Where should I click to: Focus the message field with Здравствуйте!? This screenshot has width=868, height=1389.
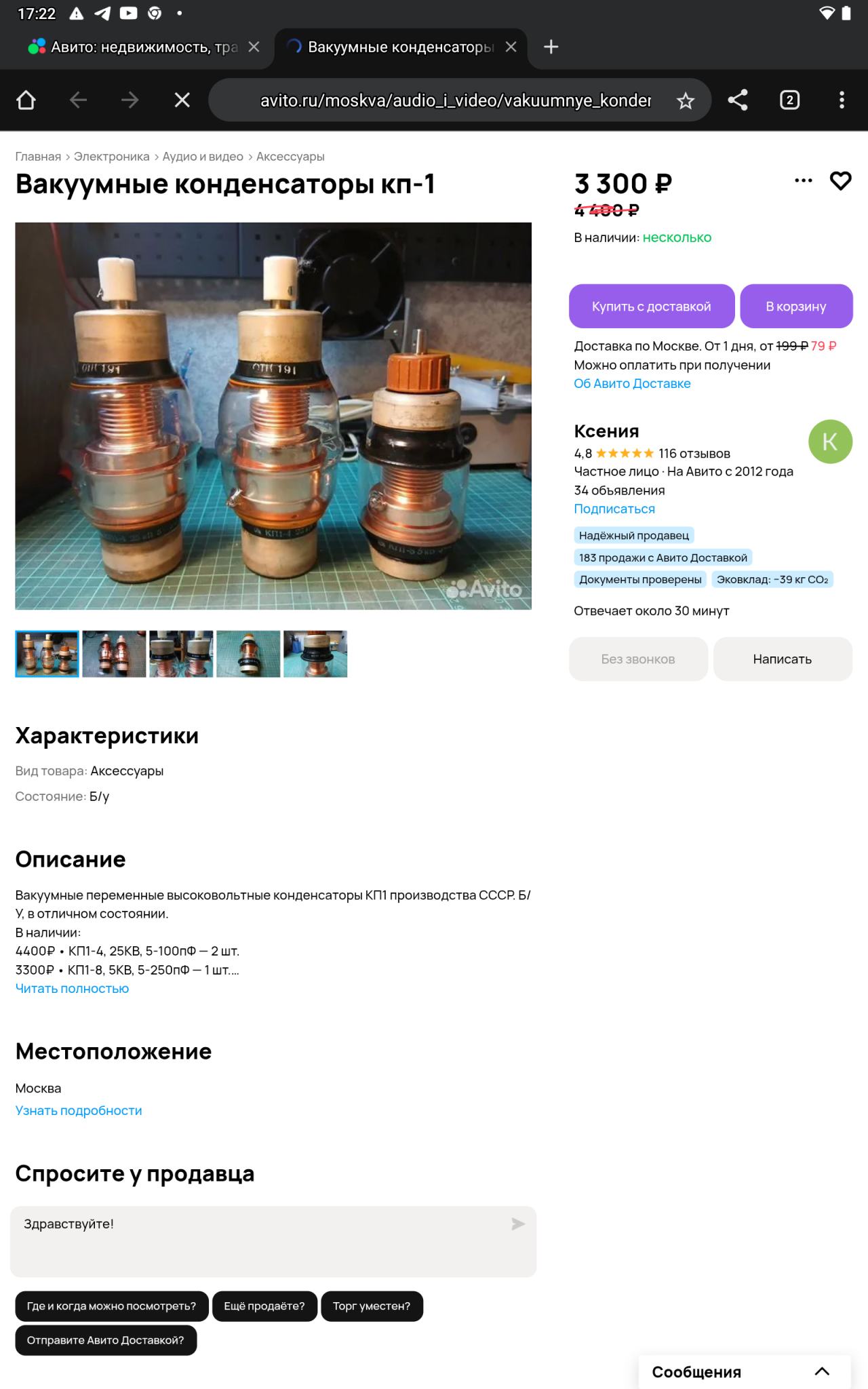264,1241
